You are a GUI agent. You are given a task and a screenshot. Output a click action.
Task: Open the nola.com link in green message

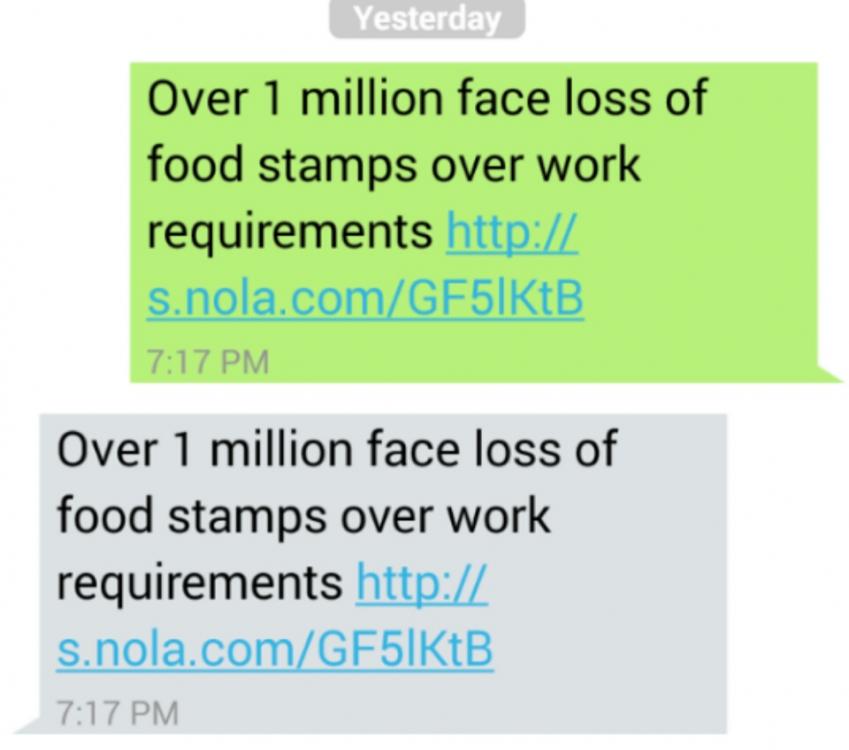(x=365, y=298)
